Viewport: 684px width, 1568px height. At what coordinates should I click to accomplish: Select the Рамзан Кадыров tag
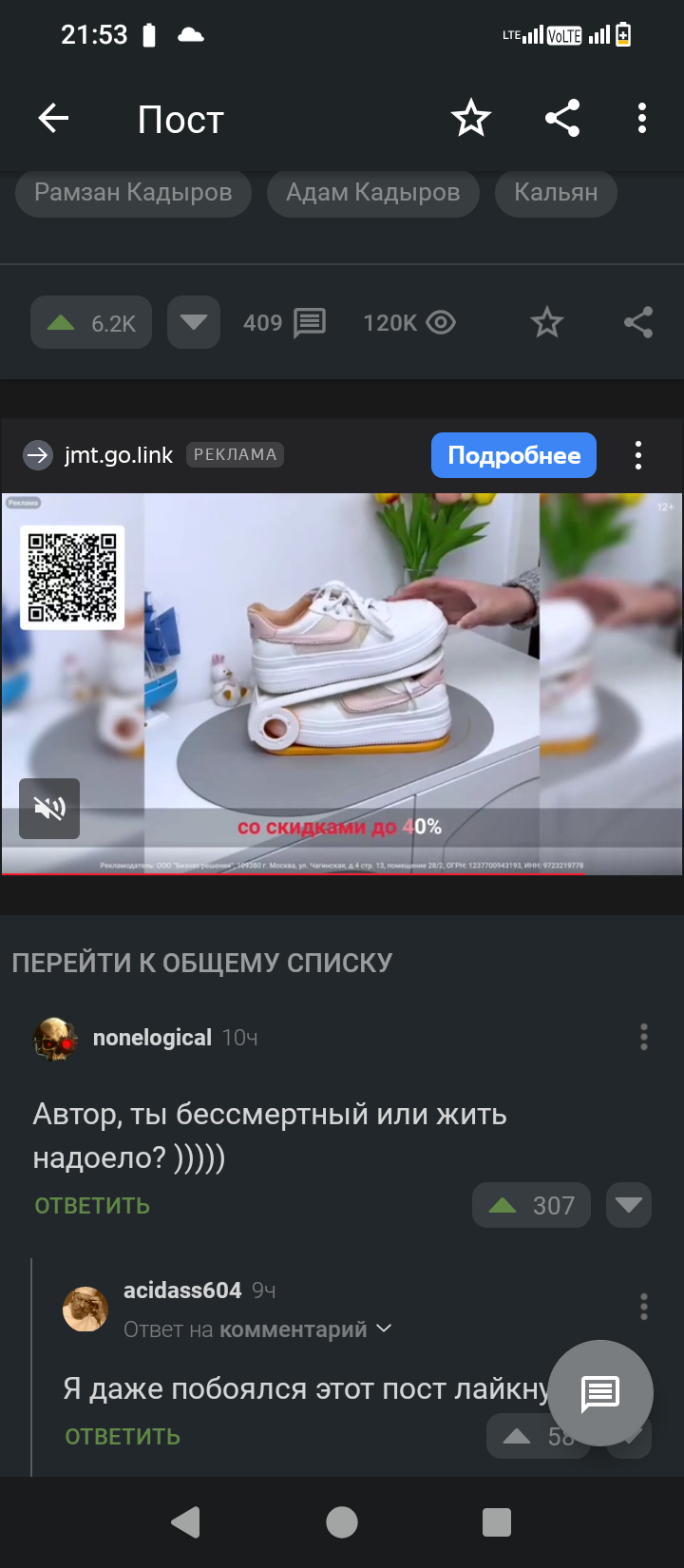pyautogui.click(x=133, y=193)
